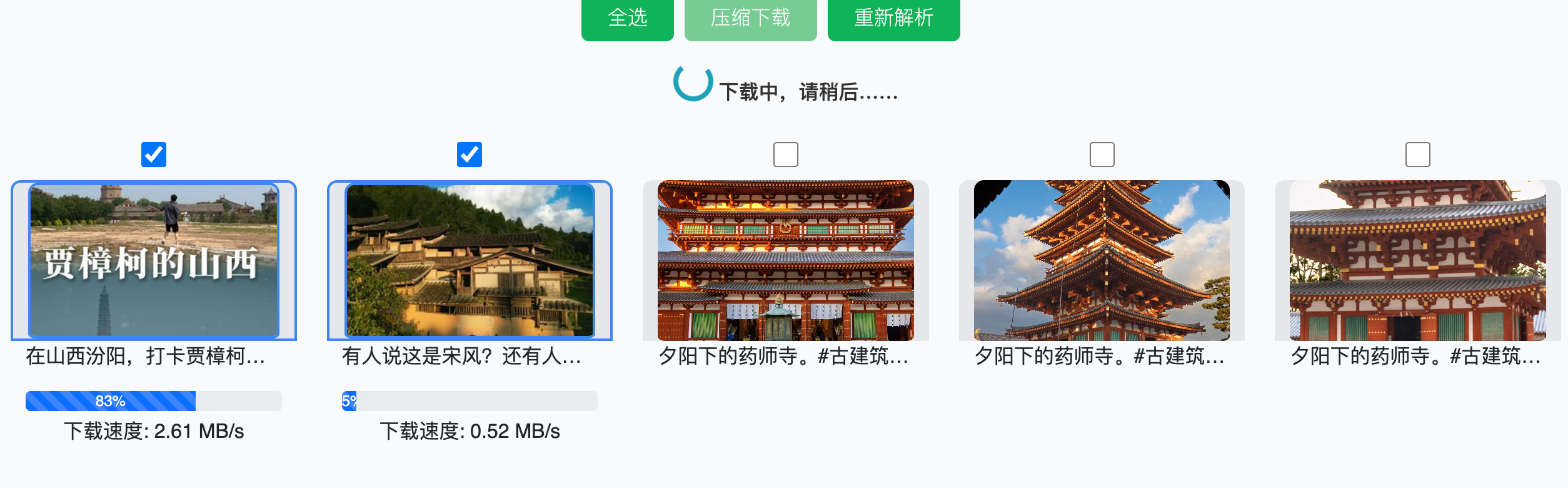Tick the checkbox above the five-story pagoda image
Screen dimensions: 1568x488
tap(1102, 155)
